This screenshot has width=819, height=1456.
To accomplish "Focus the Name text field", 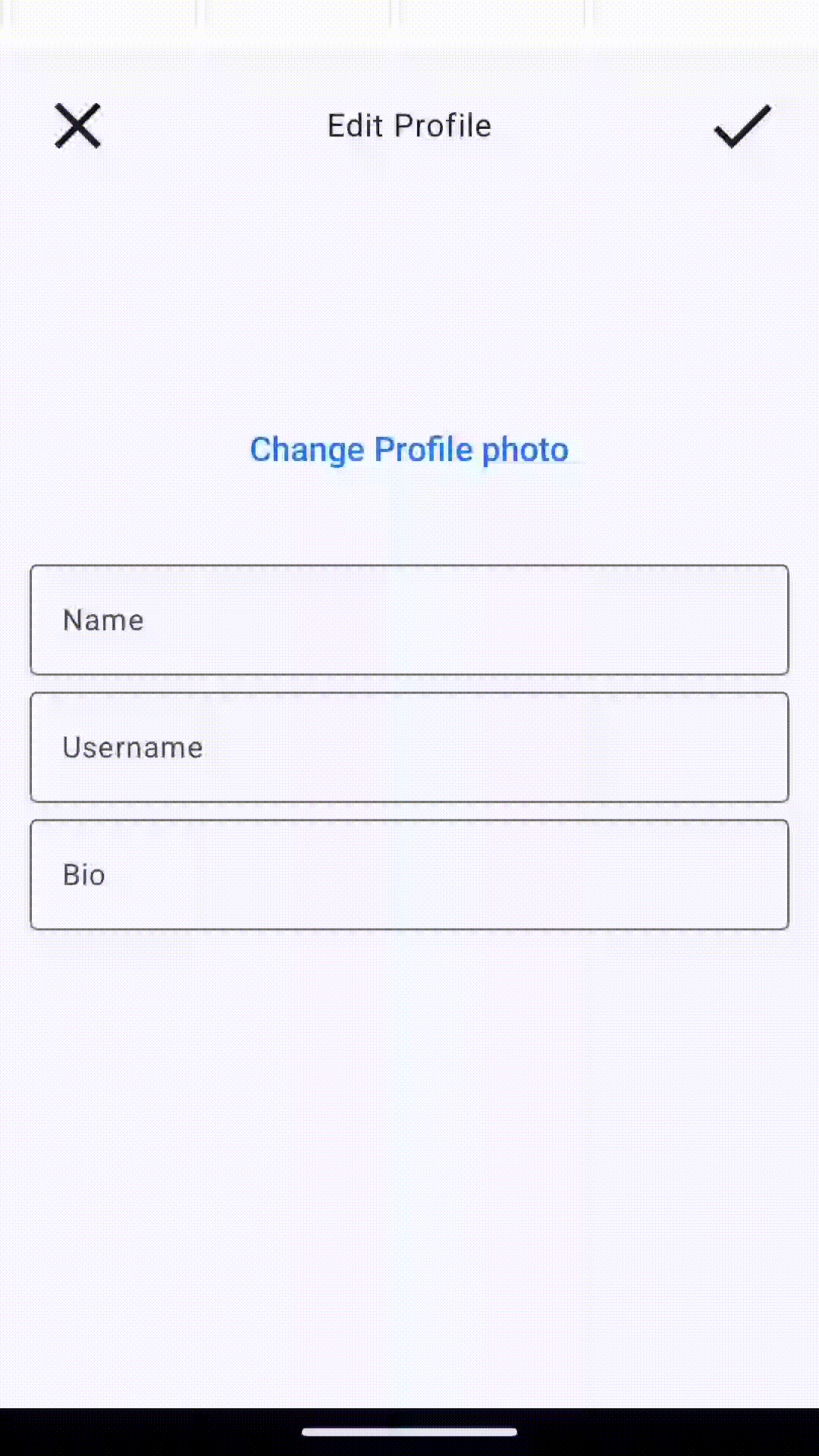I will point(409,620).
